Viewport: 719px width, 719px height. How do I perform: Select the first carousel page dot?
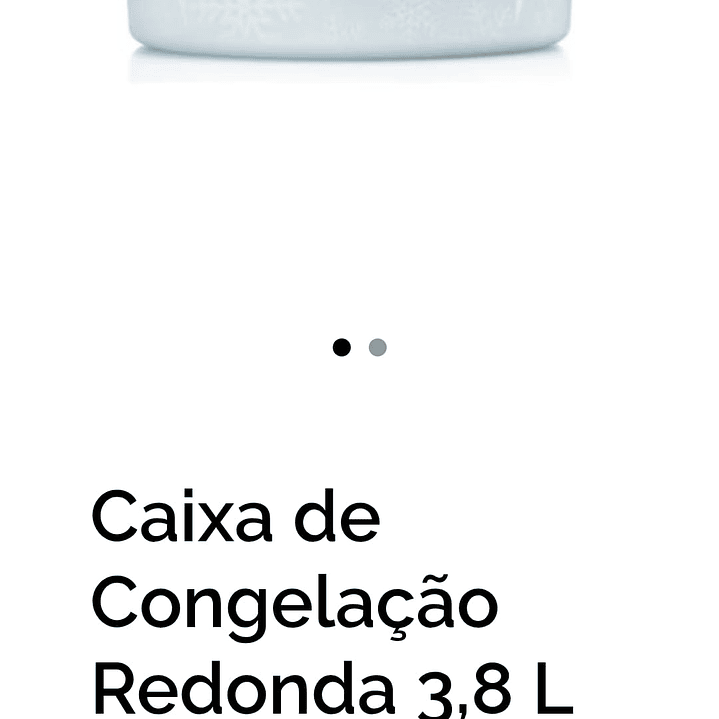tap(341, 347)
